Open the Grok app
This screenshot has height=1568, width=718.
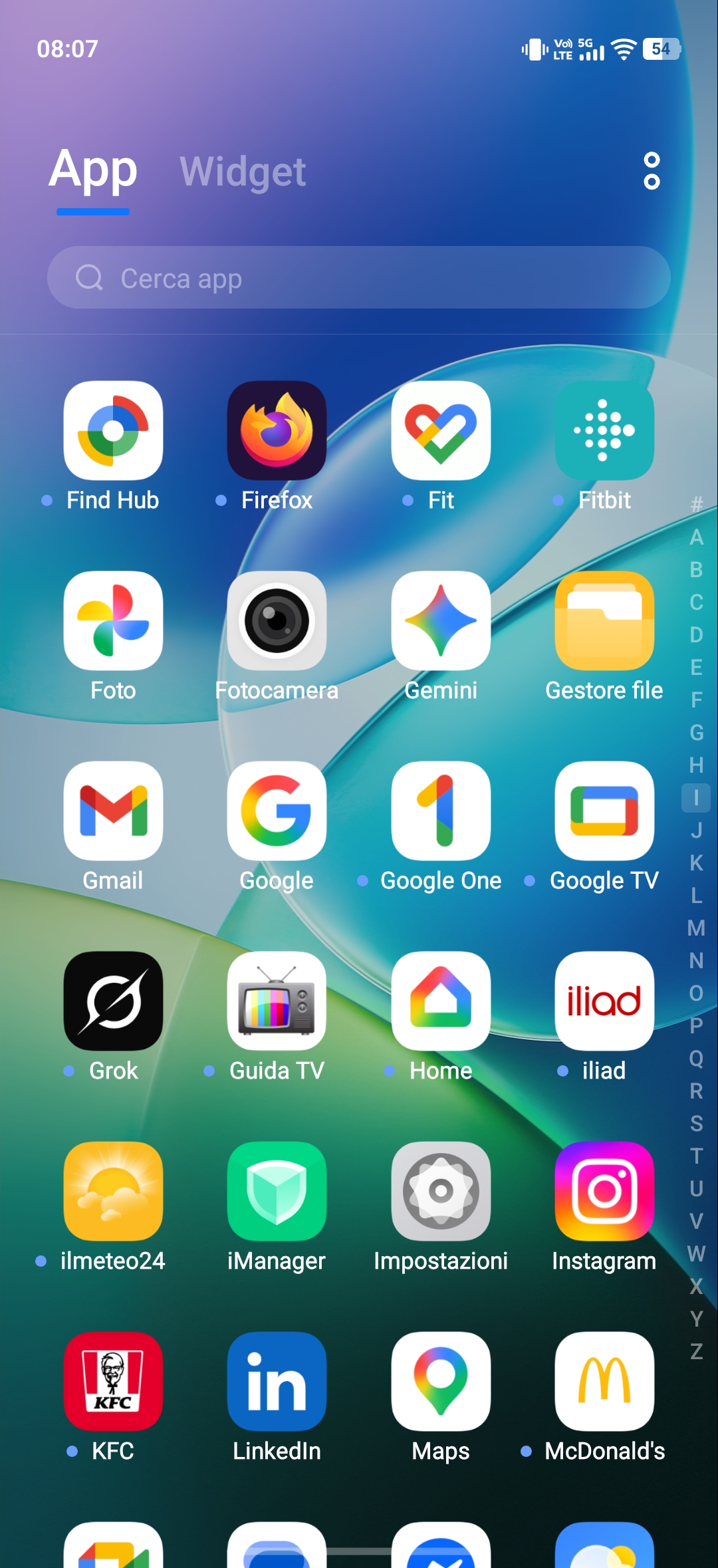point(113,1001)
